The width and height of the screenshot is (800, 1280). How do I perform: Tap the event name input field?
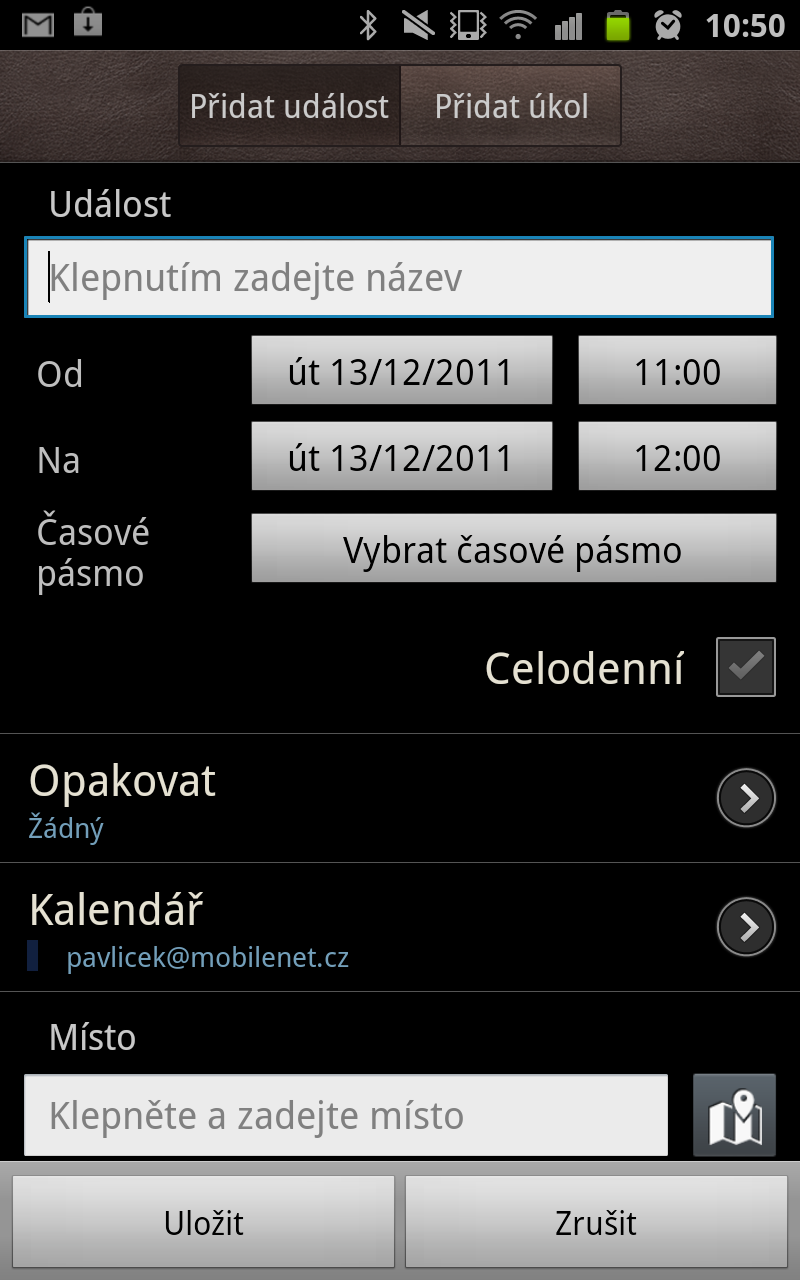coord(400,277)
